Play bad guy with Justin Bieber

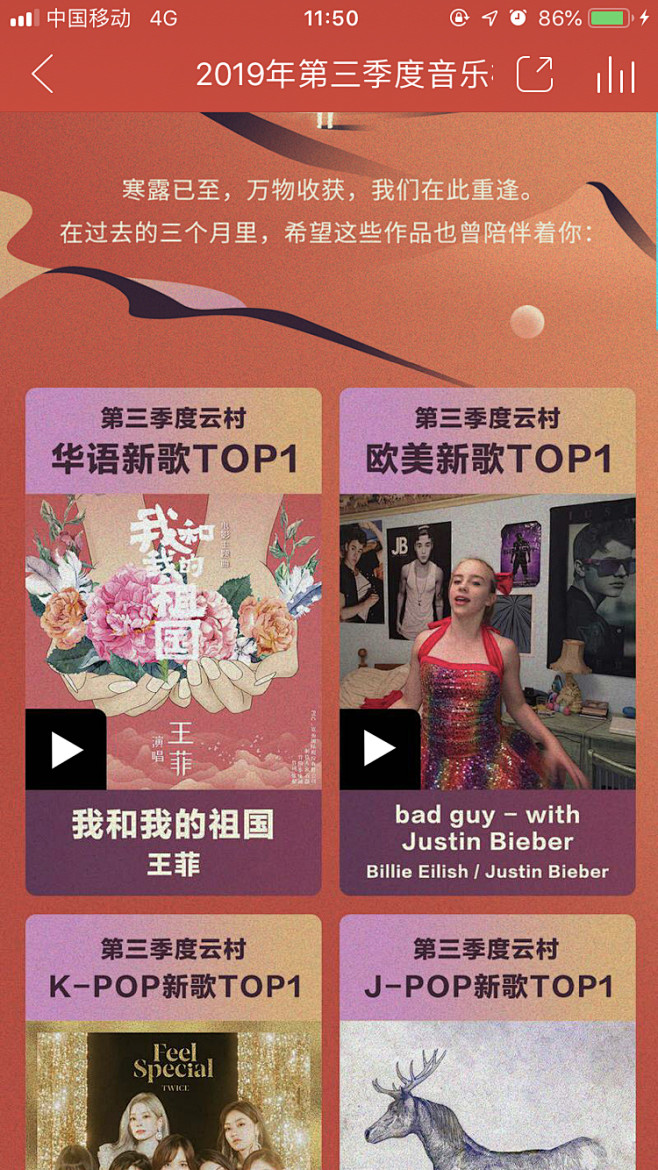coord(380,749)
